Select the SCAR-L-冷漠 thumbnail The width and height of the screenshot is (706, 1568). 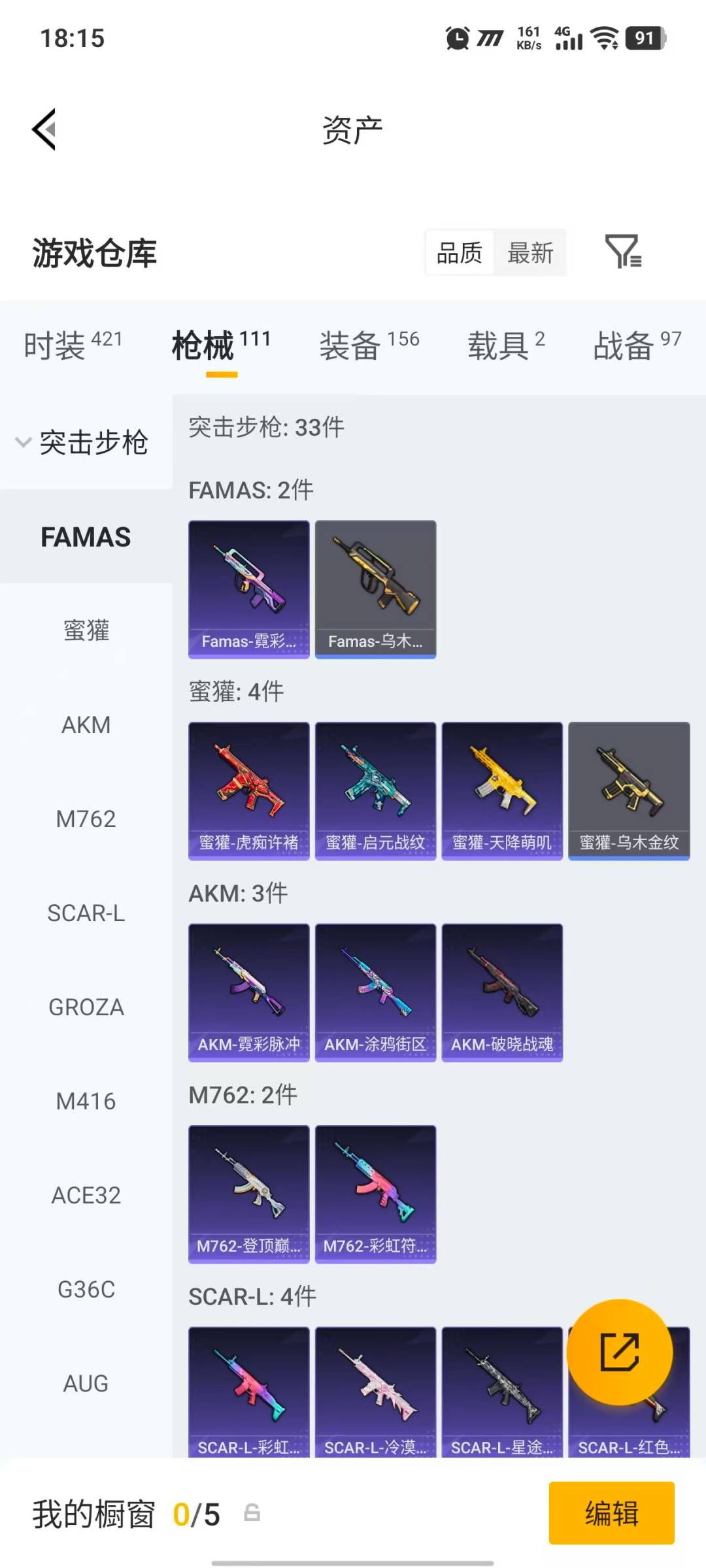[375, 1392]
